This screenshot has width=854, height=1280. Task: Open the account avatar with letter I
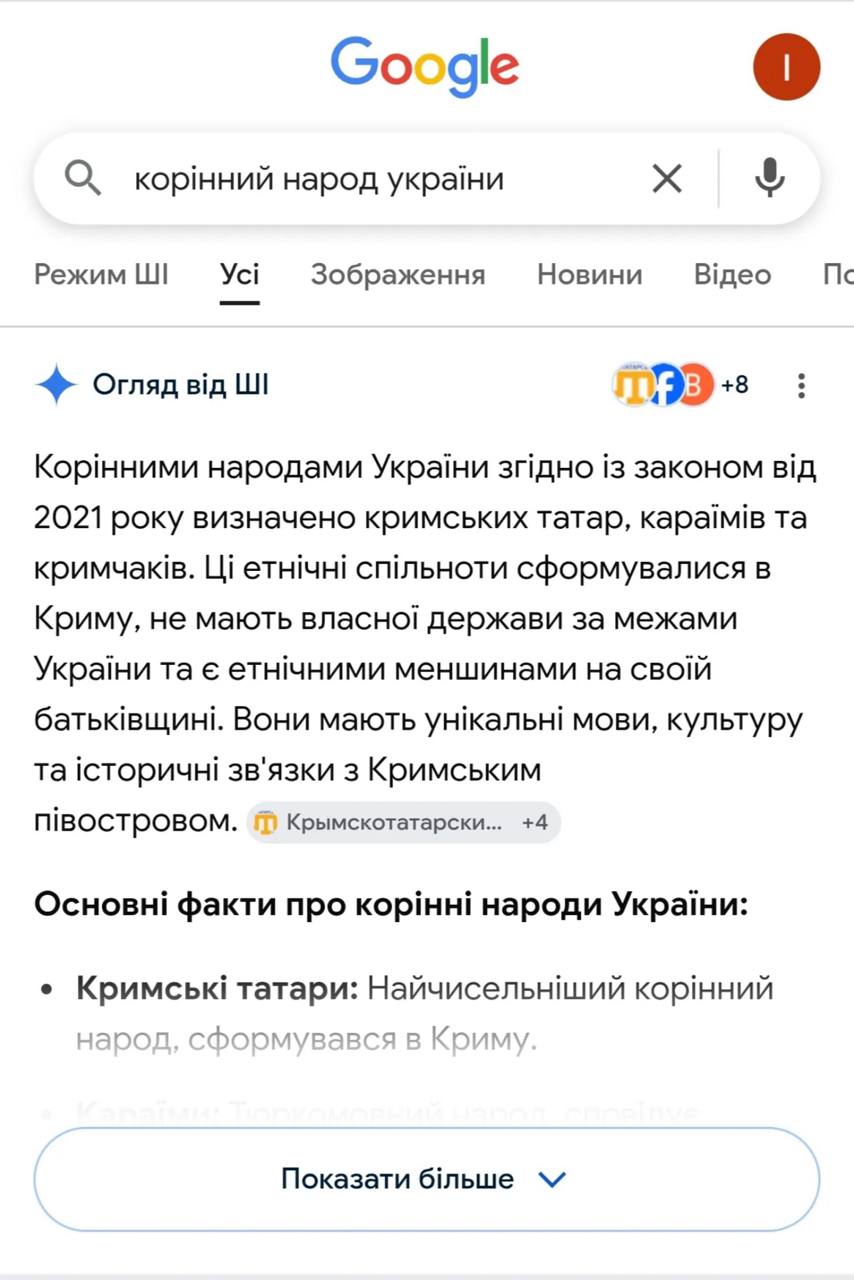pyautogui.click(x=786, y=66)
